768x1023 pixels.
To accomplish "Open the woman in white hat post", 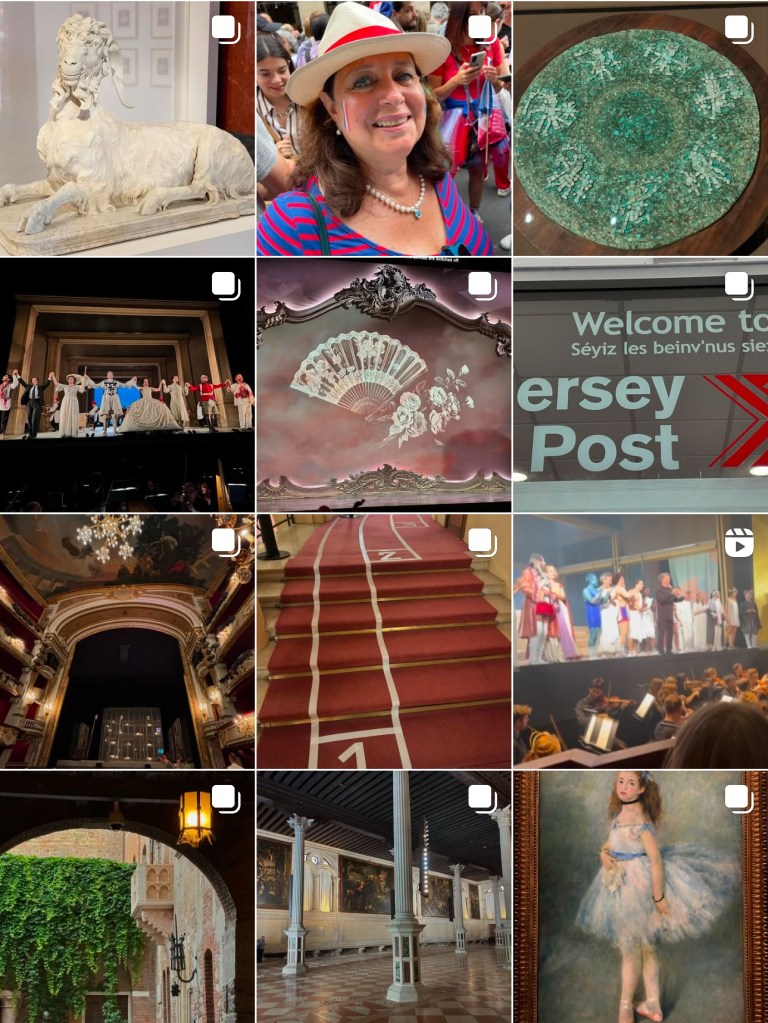I will pos(383,128).
